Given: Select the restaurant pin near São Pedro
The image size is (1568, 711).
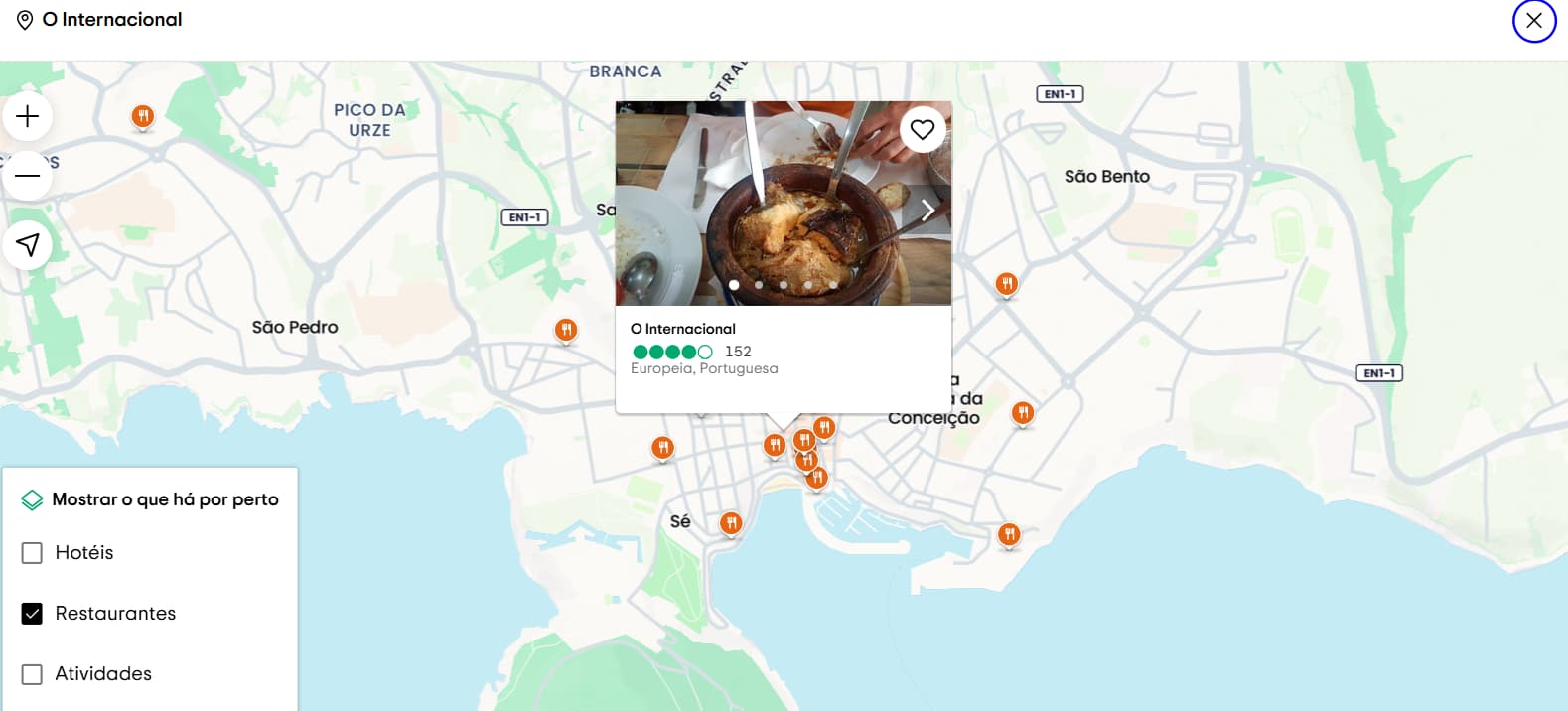Looking at the screenshot, I should (566, 329).
